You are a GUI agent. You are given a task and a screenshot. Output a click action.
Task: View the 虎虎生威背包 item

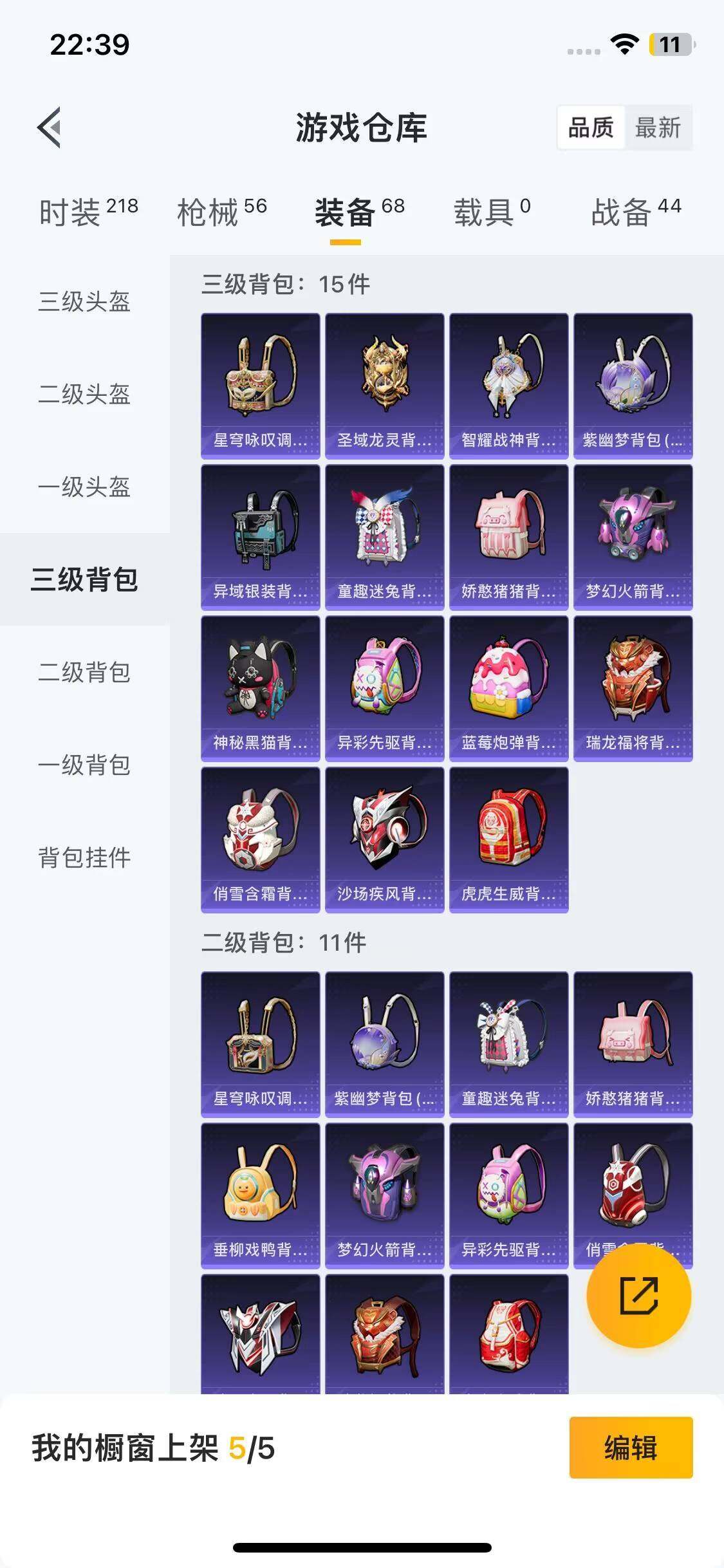(x=508, y=839)
